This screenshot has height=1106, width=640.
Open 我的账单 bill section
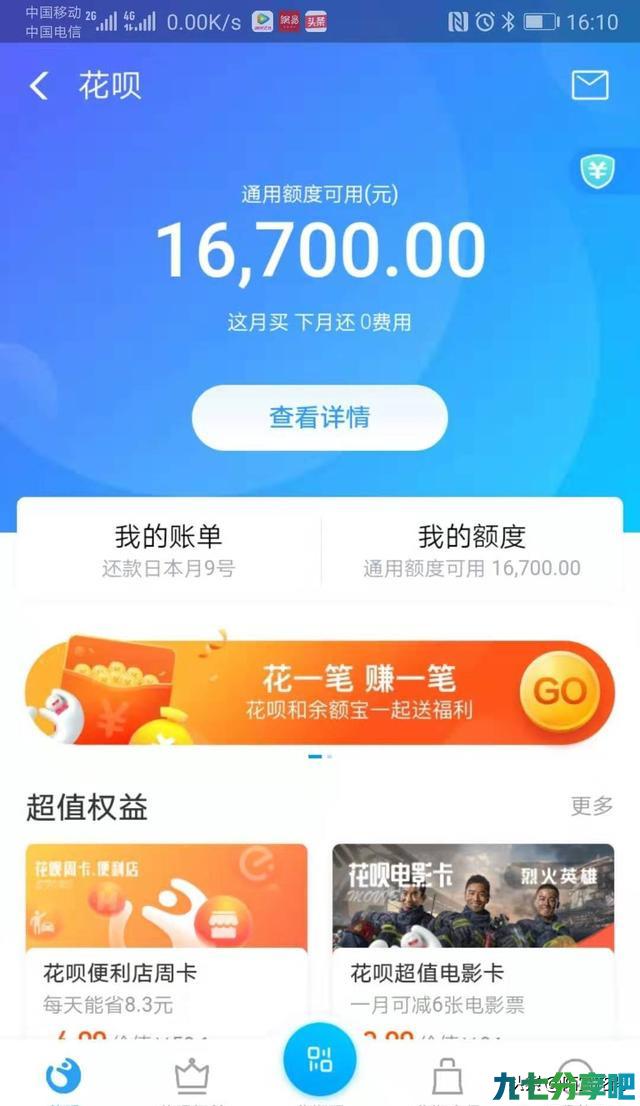tap(168, 550)
